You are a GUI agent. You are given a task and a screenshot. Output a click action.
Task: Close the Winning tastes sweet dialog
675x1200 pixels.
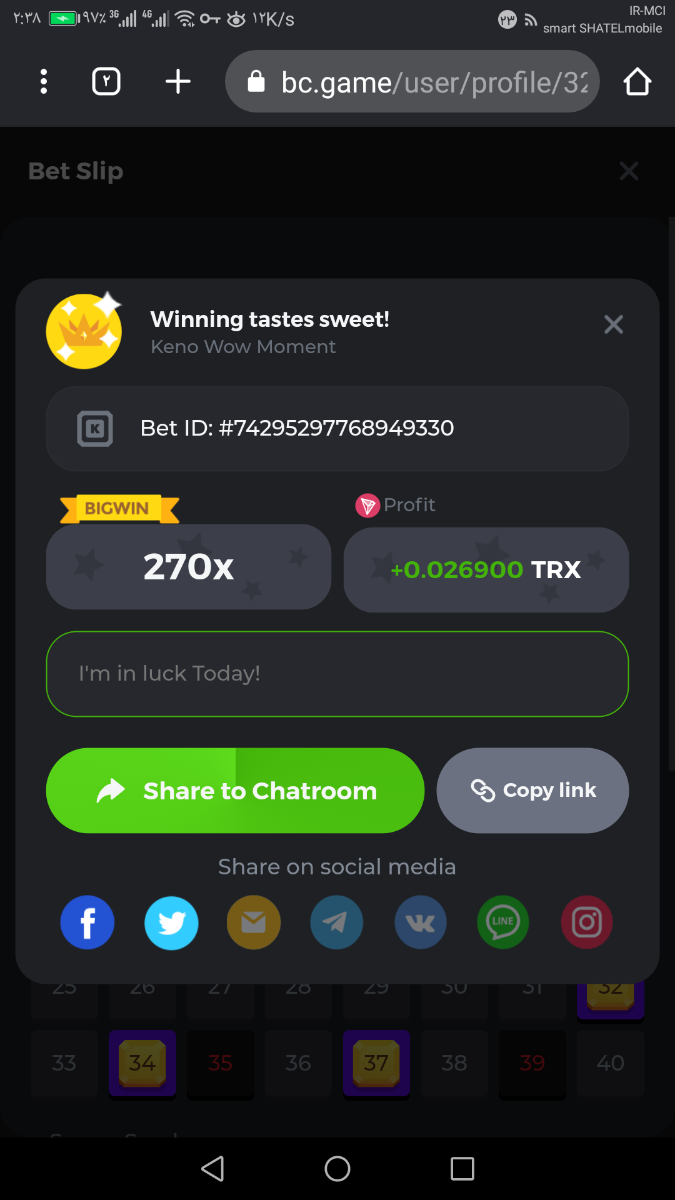(x=613, y=324)
